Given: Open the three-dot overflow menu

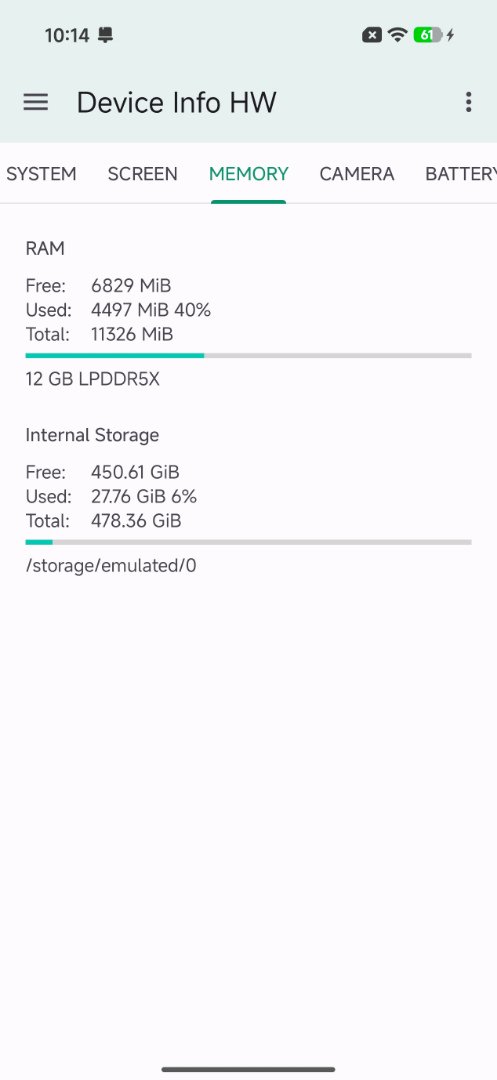Looking at the screenshot, I should click(x=469, y=103).
